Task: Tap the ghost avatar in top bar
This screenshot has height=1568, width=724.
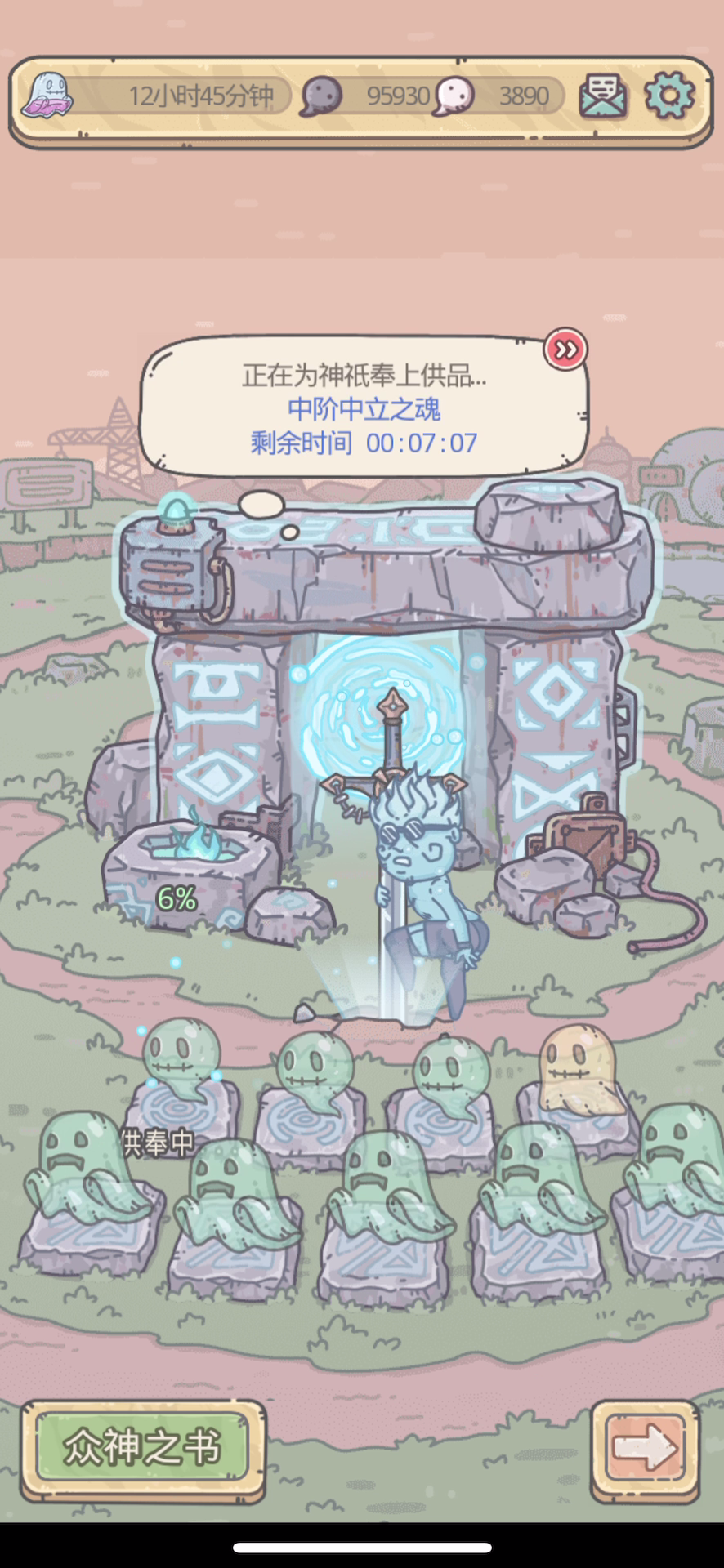Action: 48,96
